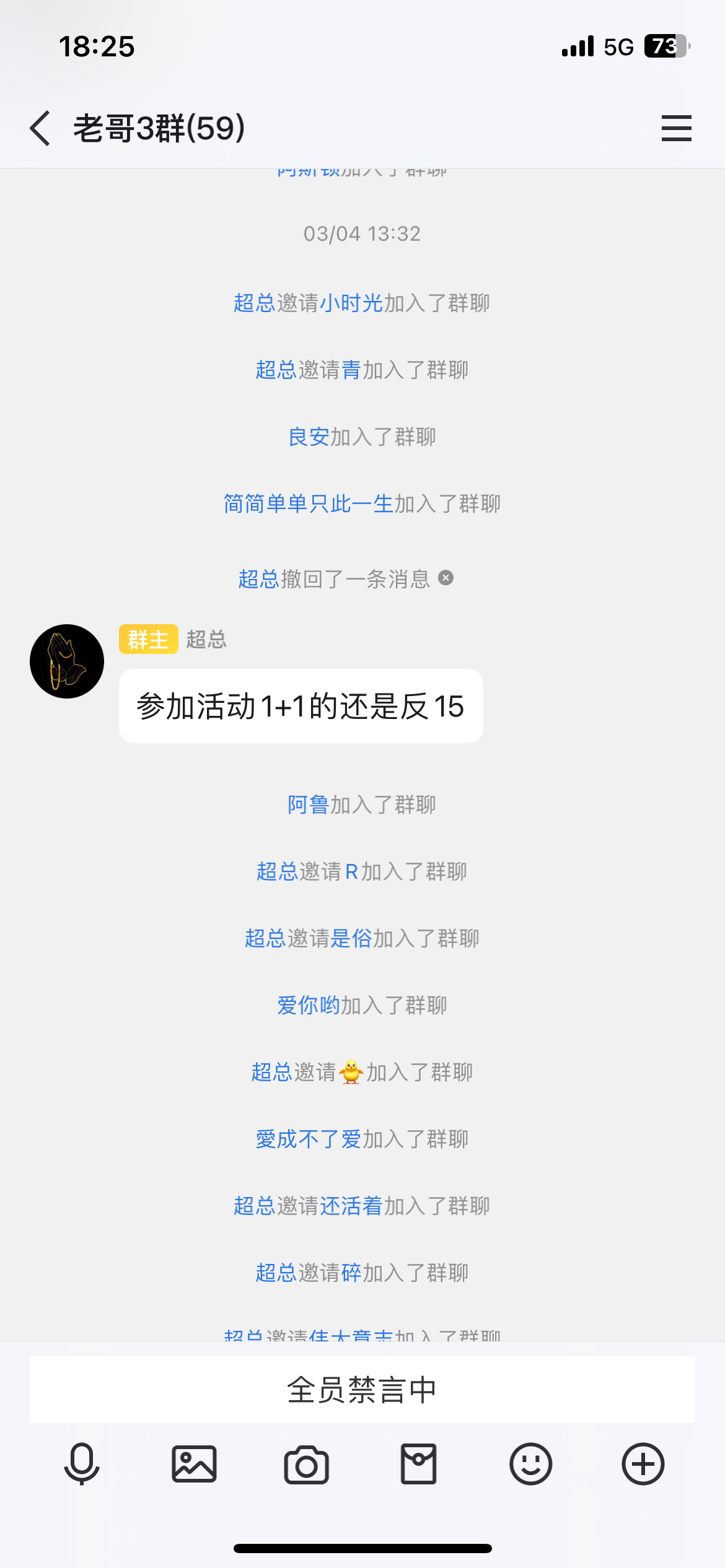
Task: Open the camera
Action: pyautogui.click(x=306, y=1464)
